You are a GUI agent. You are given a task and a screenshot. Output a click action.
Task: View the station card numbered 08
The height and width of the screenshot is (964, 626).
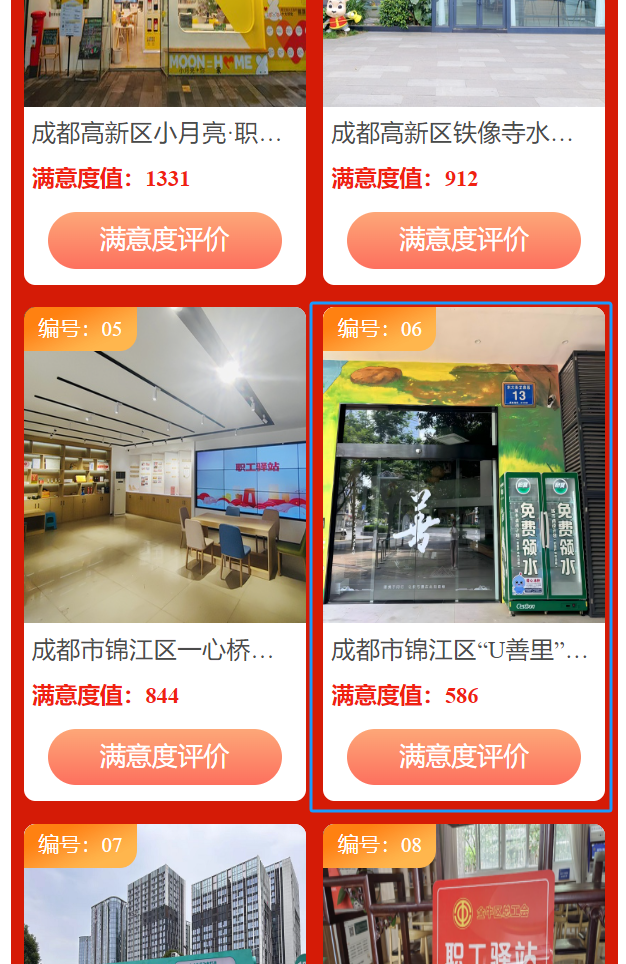(464, 900)
